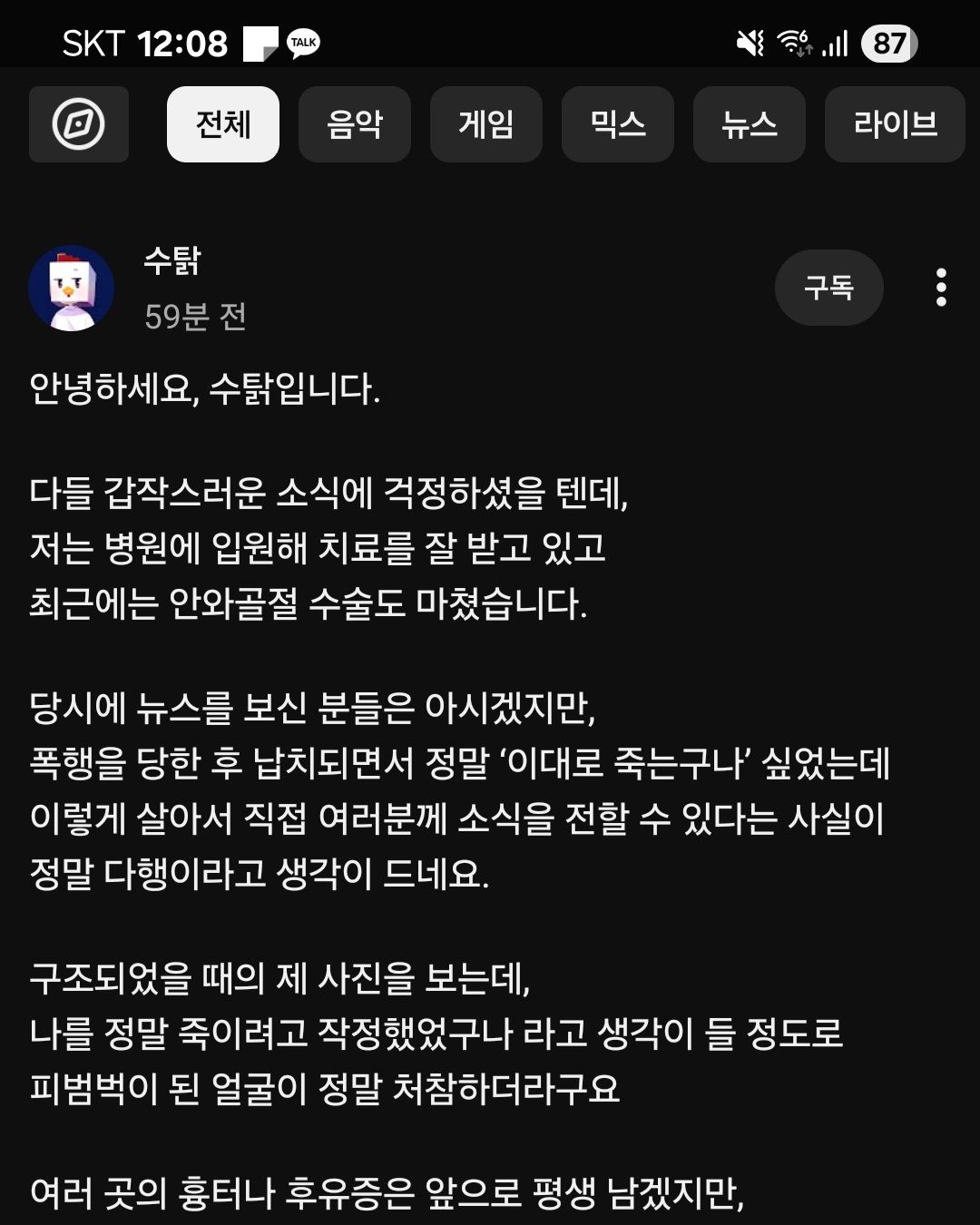The width and height of the screenshot is (980, 1225).
Task: Switch to the 라이브 chip
Action: pos(895,124)
